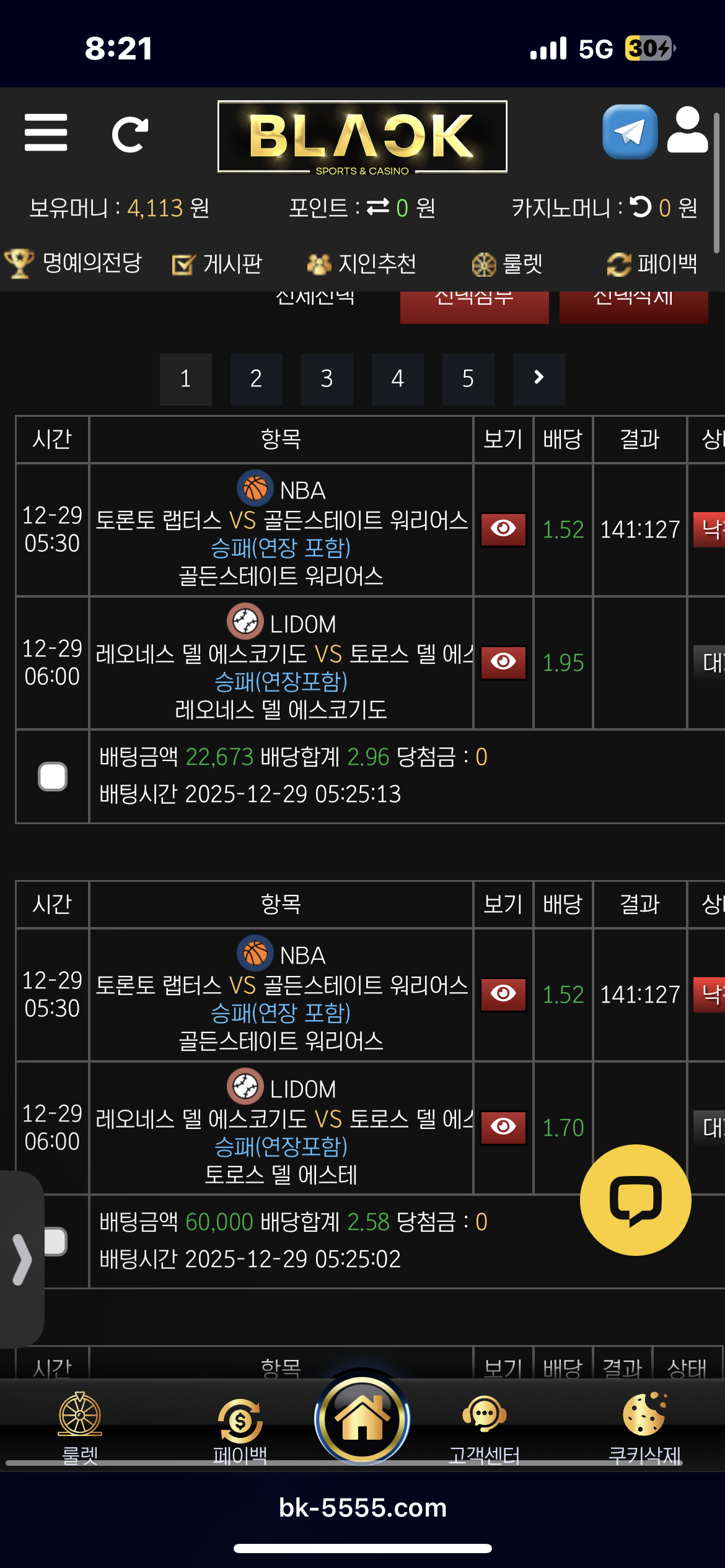The height and width of the screenshot is (1568, 725).
Task: Open the yellow live chat bubble
Action: click(x=635, y=1200)
